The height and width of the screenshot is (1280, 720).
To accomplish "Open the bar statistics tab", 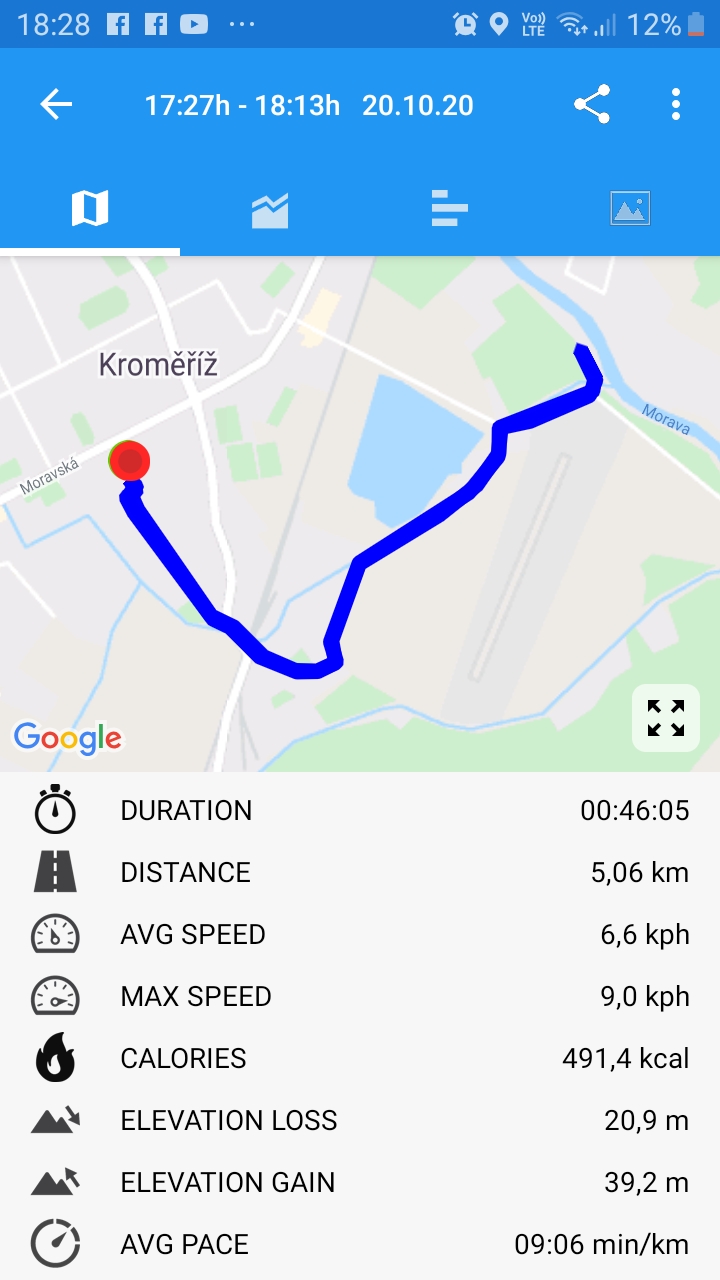I will coord(450,209).
